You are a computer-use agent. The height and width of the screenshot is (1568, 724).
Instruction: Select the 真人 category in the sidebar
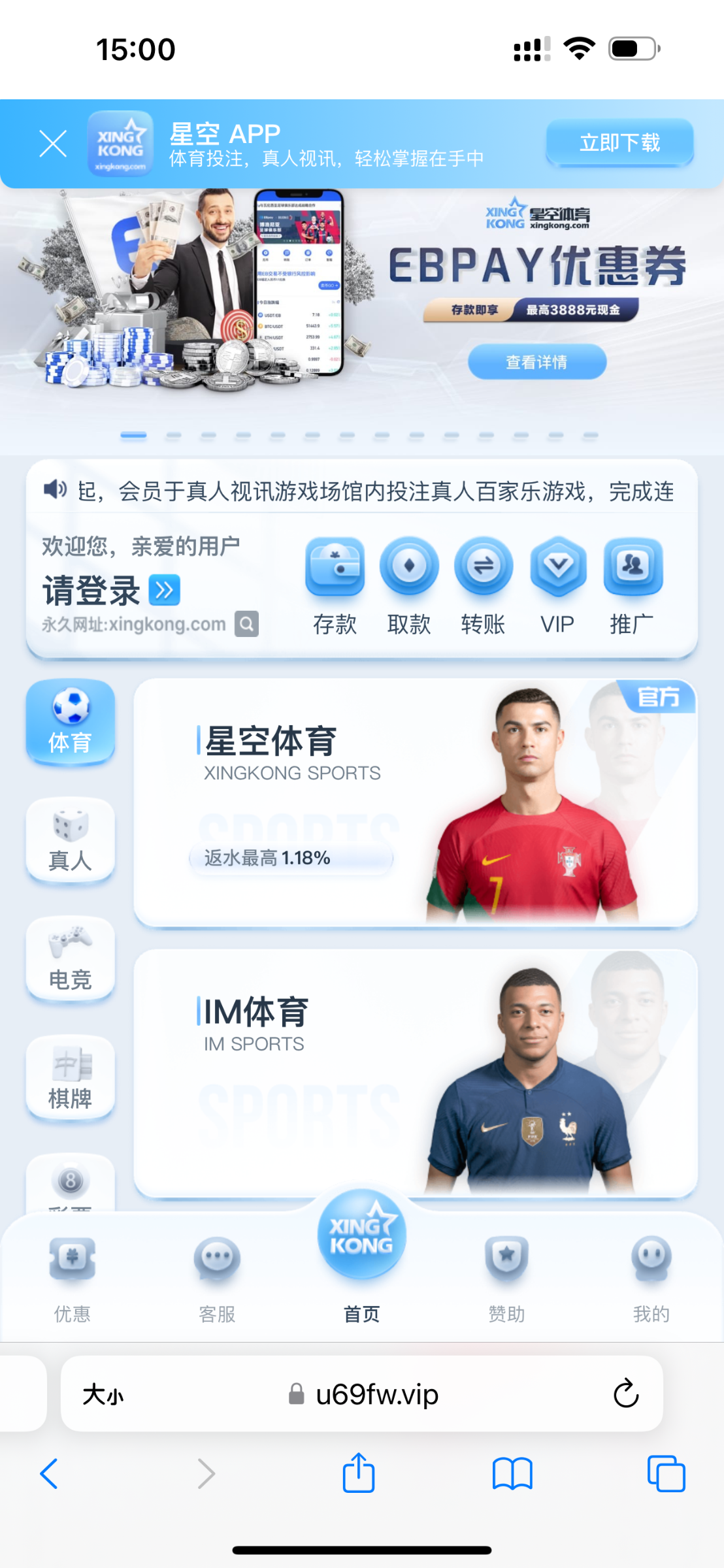coord(71,841)
